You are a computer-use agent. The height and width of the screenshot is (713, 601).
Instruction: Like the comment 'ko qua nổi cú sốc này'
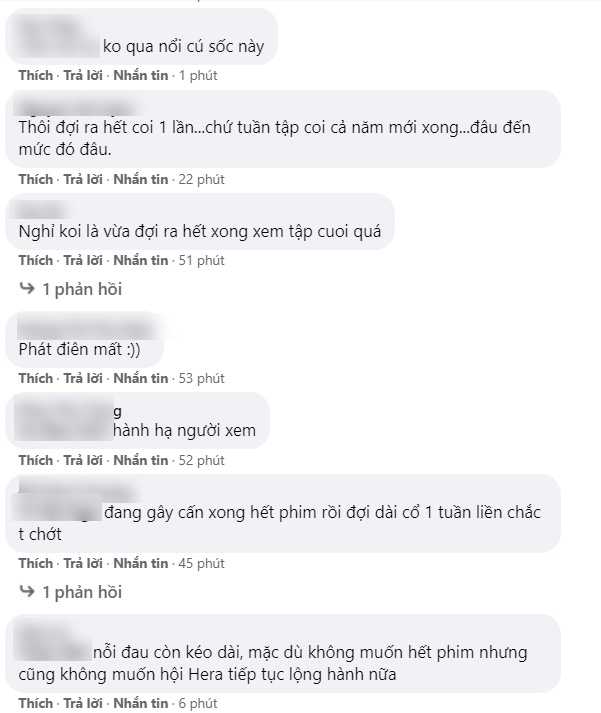point(35,75)
